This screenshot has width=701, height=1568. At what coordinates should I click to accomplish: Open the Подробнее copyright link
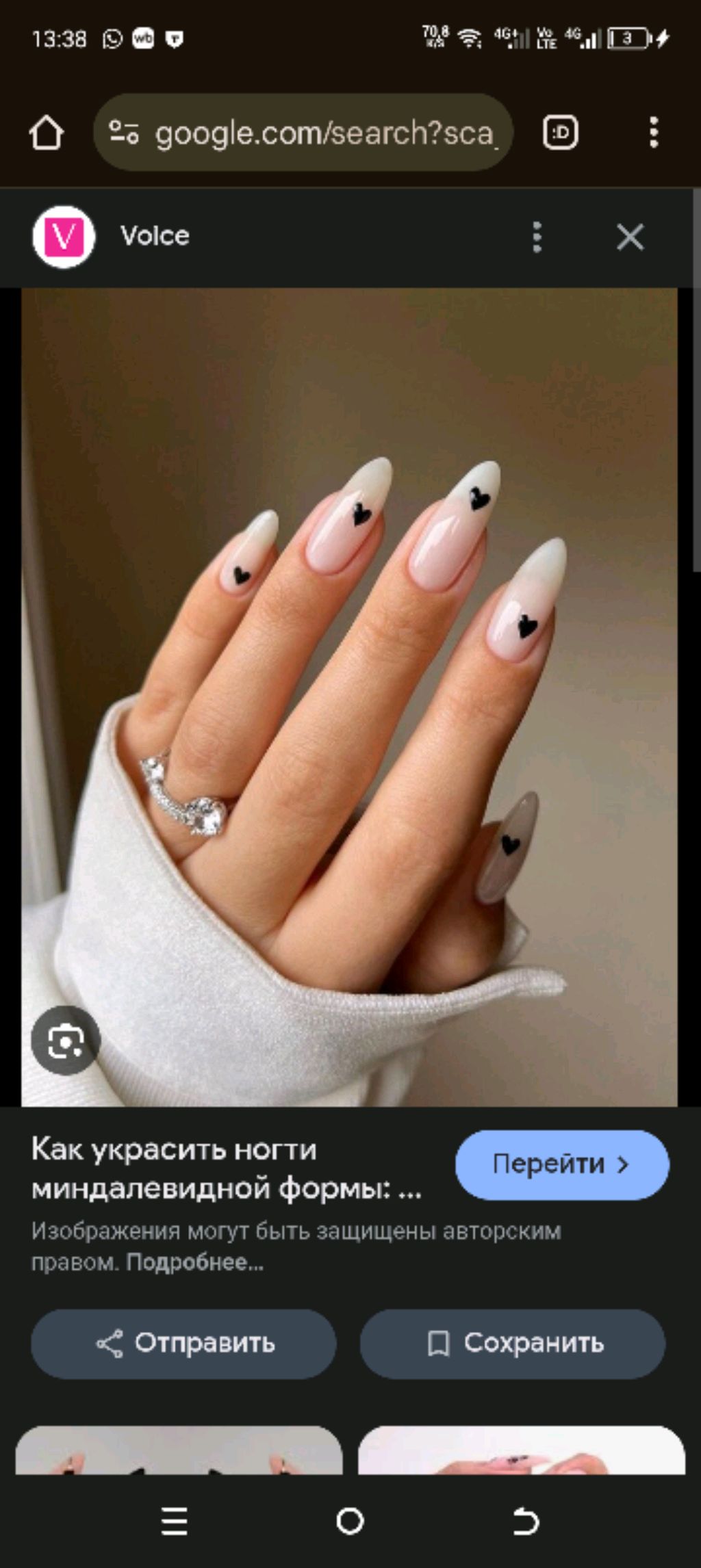tap(194, 1262)
